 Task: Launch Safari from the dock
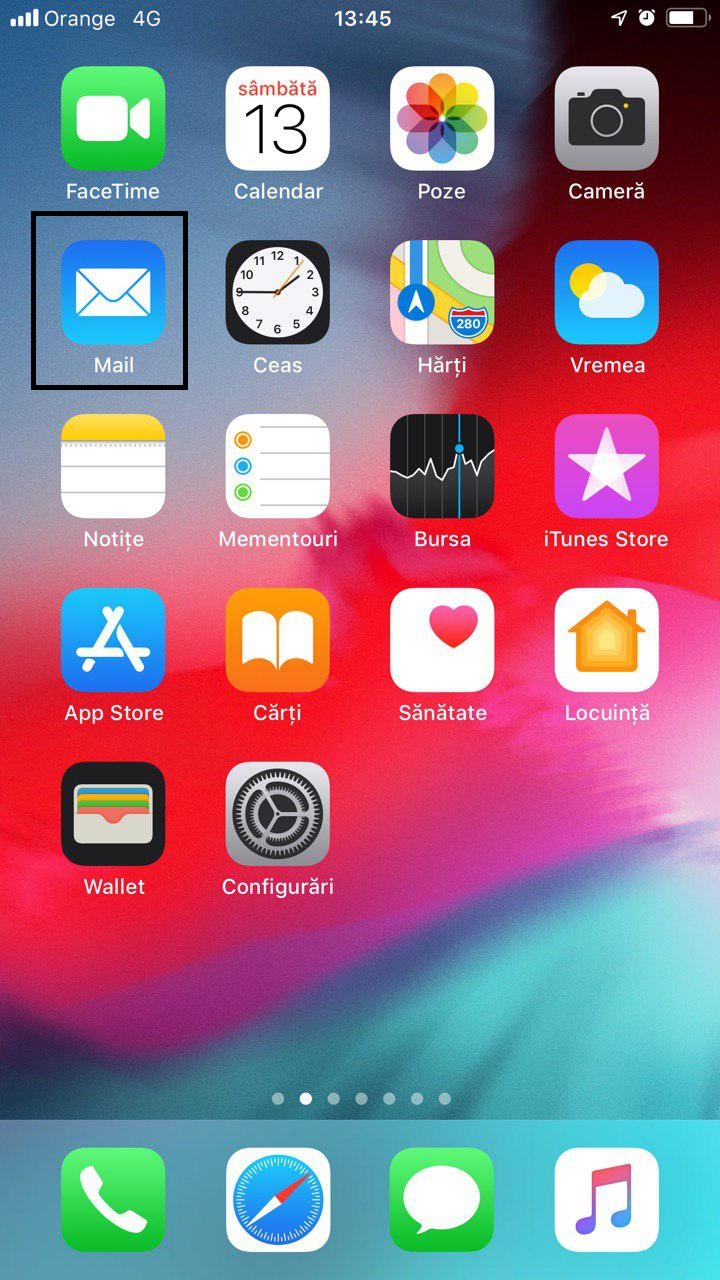tap(277, 1199)
